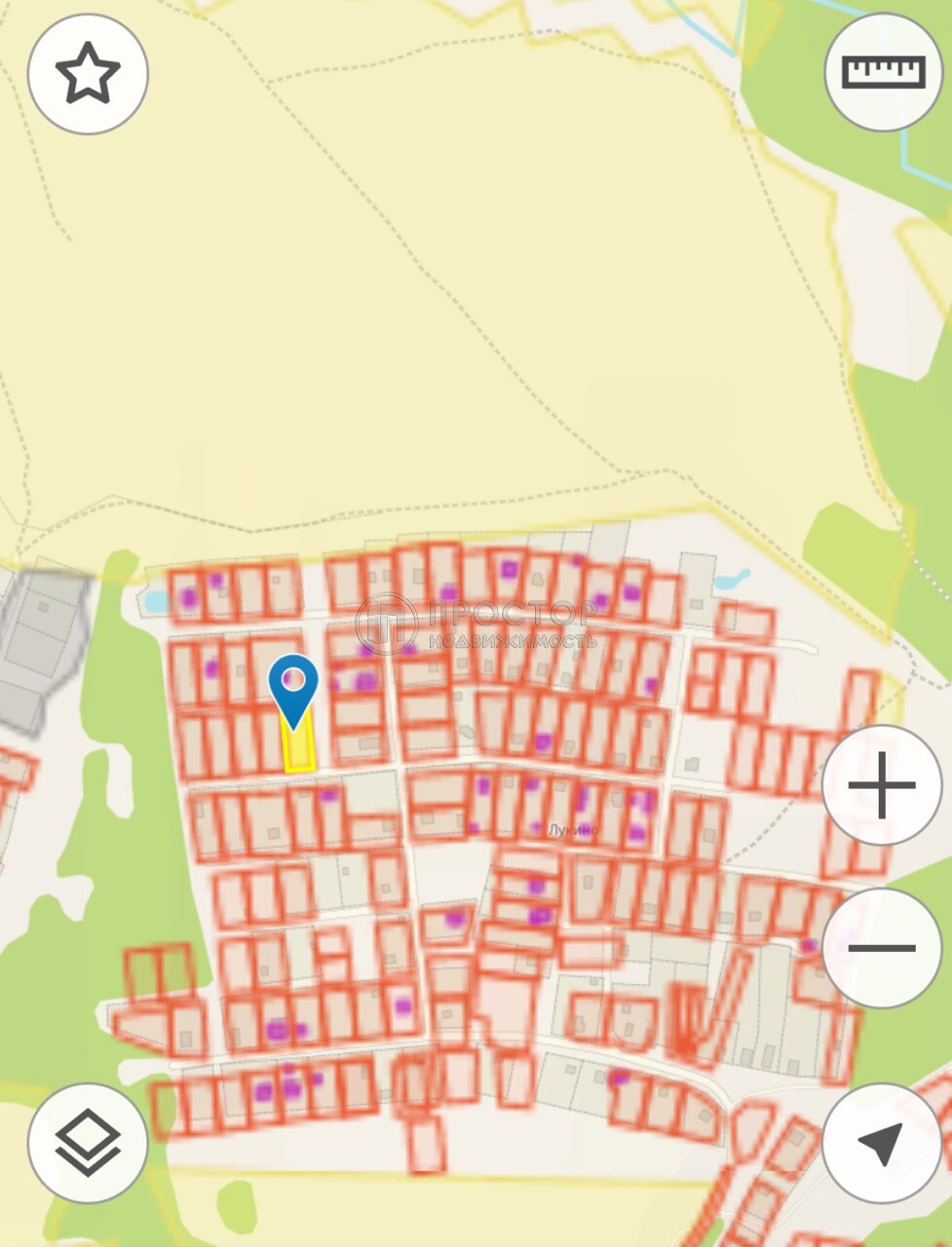Open the ruler measurement tool
The height and width of the screenshot is (1247, 952).
click(x=883, y=72)
